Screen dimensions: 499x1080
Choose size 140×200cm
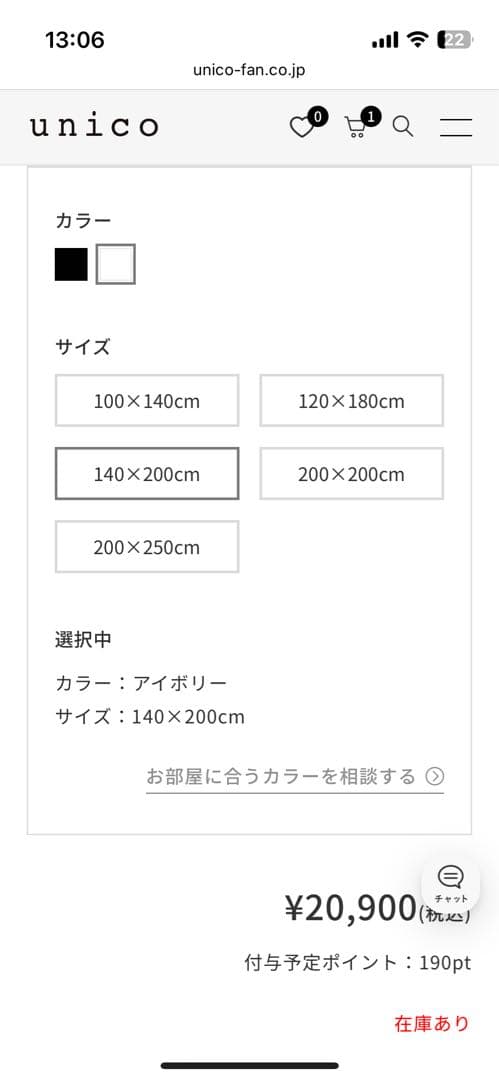point(147,474)
